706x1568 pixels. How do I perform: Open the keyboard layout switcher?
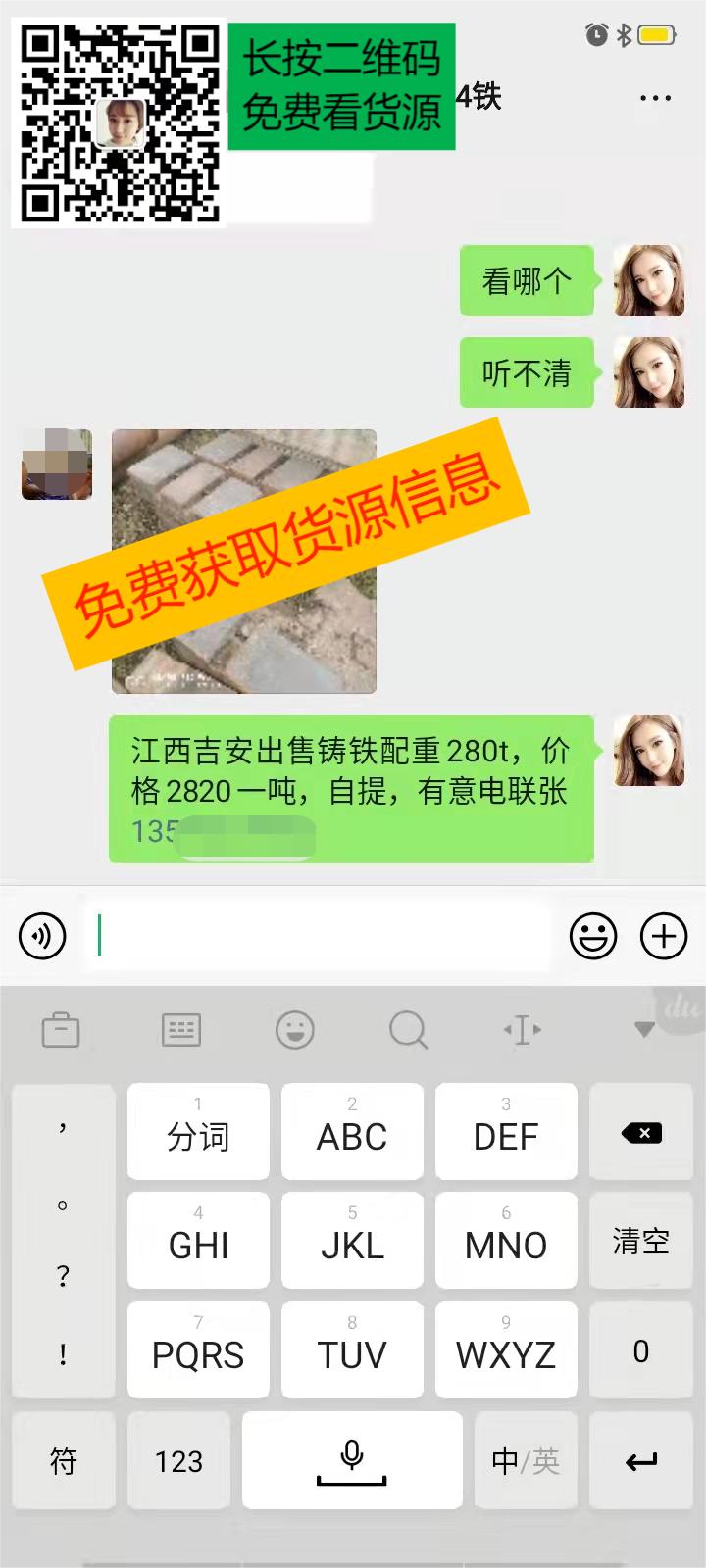180,1030
